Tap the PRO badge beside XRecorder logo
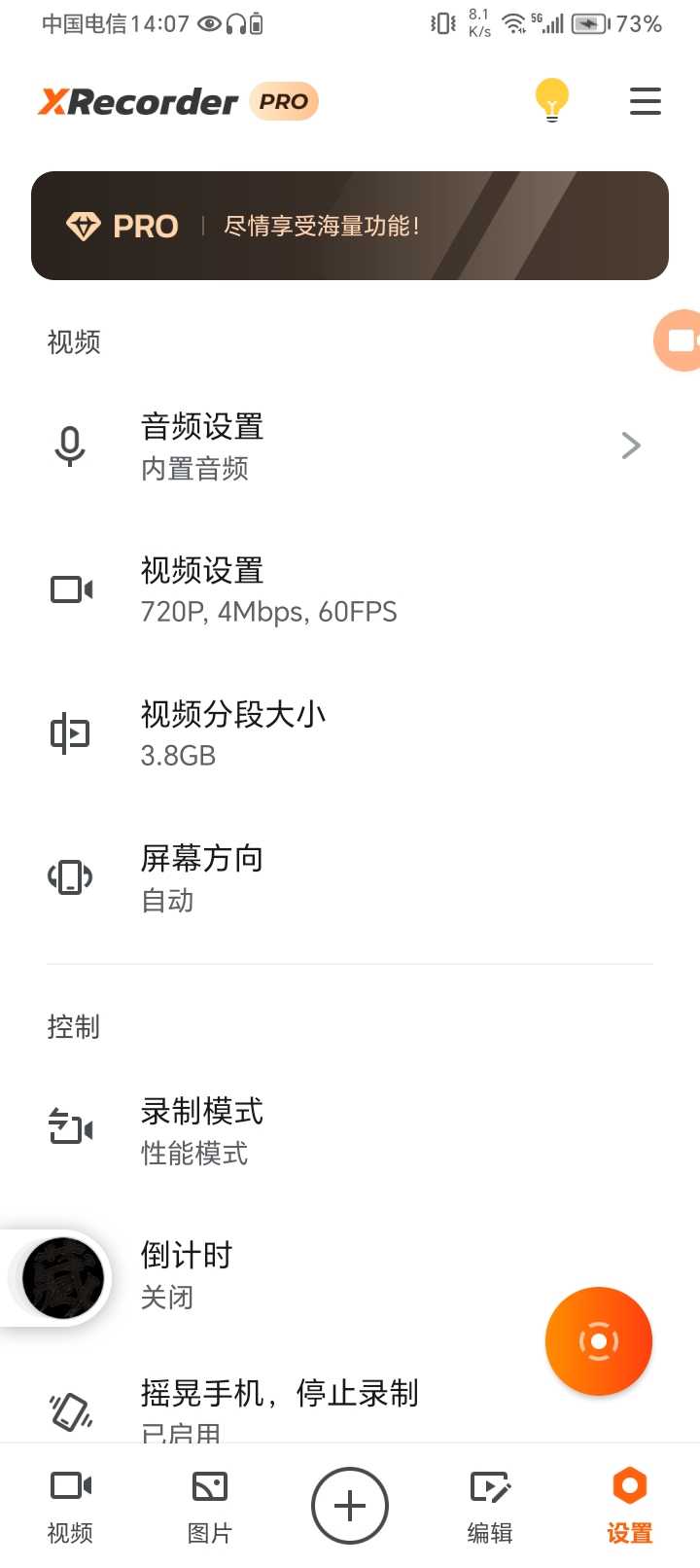 284,101
